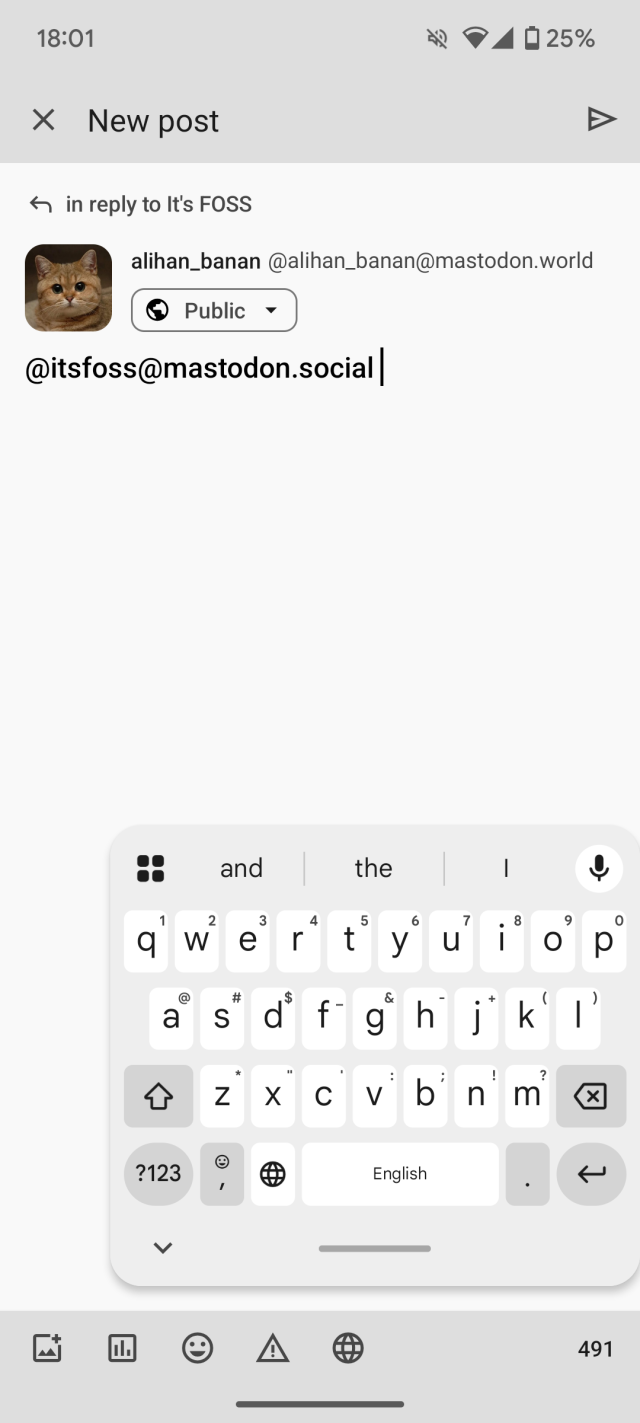
Task: Tap the post text field
Action: pyautogui.click(x=320, y=550)
